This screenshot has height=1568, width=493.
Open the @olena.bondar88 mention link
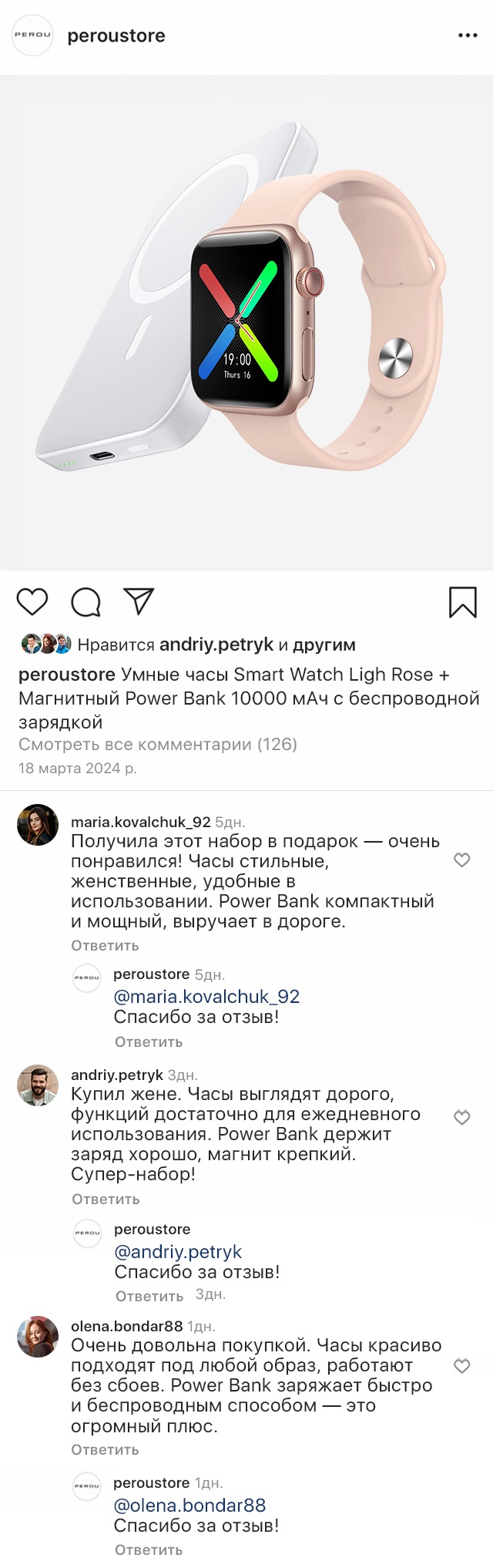[189, 1505]
